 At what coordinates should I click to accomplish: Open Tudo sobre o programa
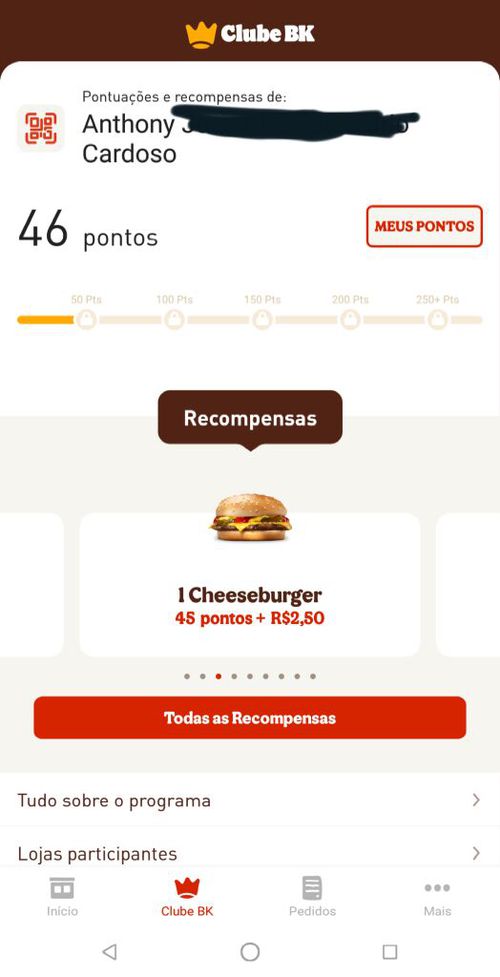[250, 800]
